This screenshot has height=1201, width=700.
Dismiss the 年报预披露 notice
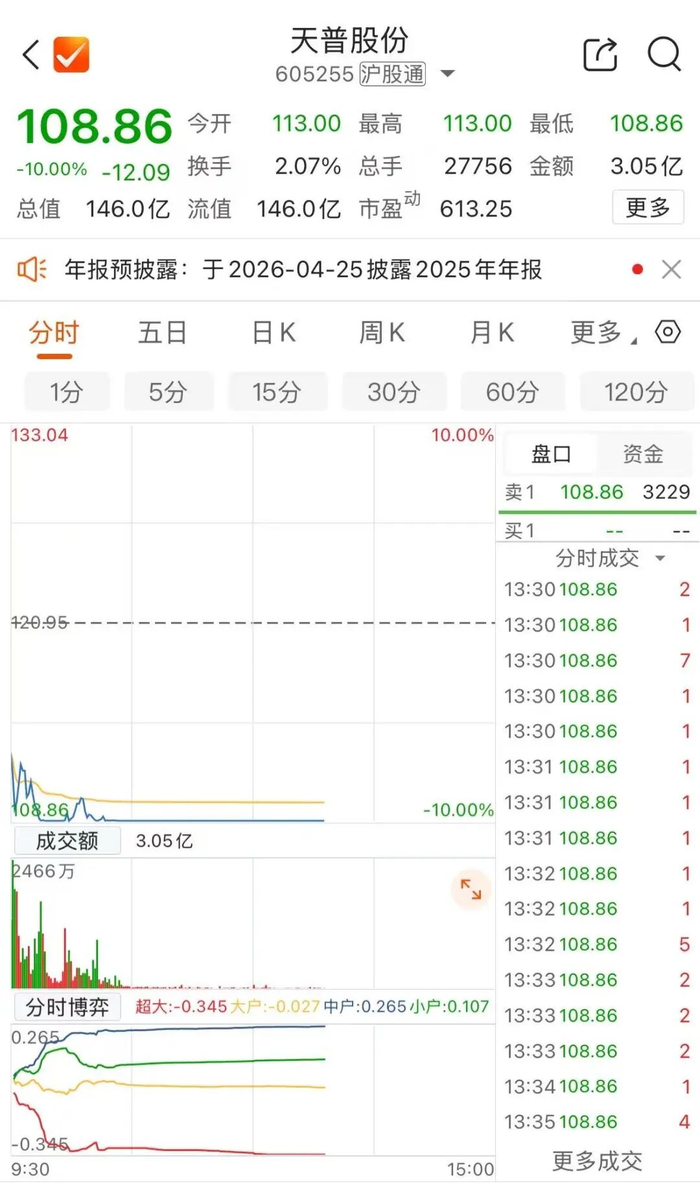point(672,269)
